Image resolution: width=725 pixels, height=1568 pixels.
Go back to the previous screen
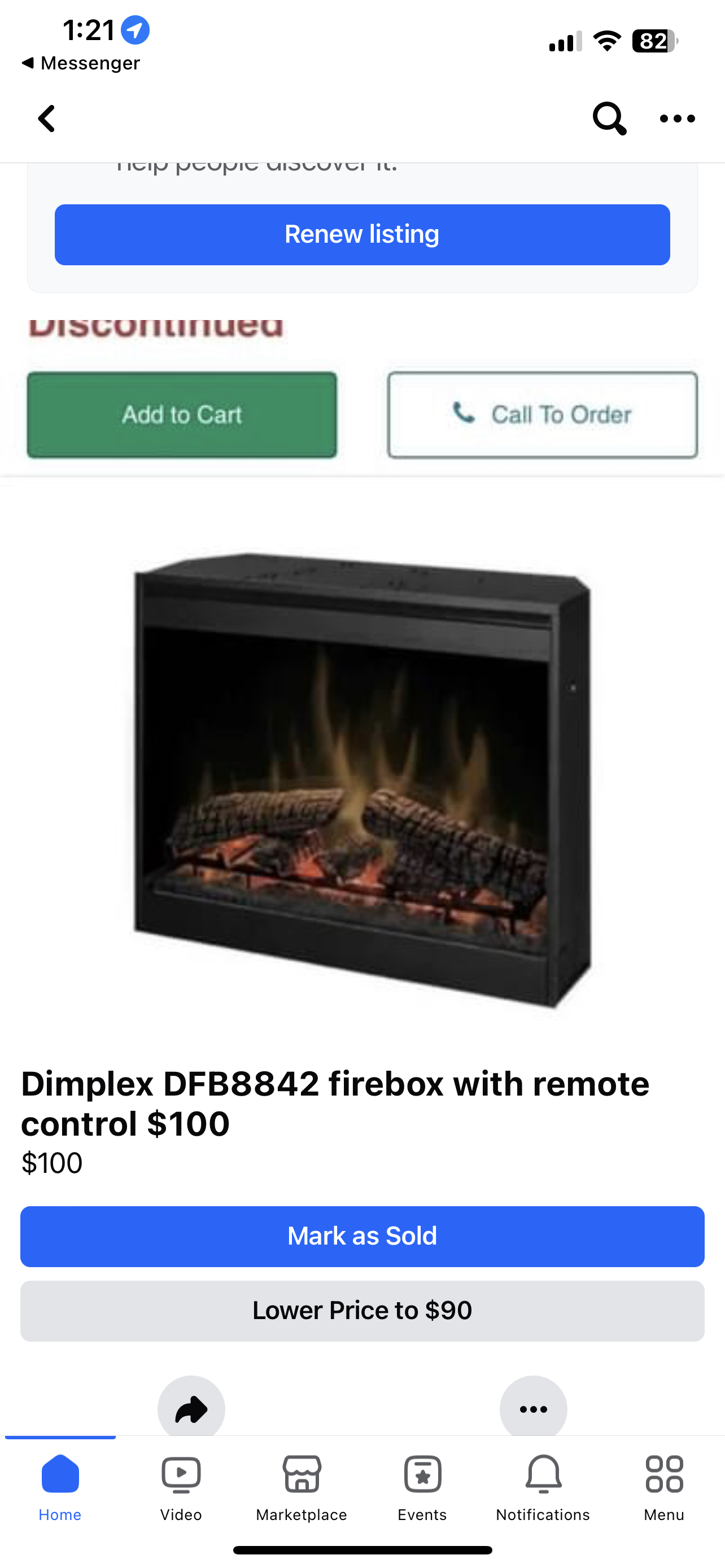point(47,118)
